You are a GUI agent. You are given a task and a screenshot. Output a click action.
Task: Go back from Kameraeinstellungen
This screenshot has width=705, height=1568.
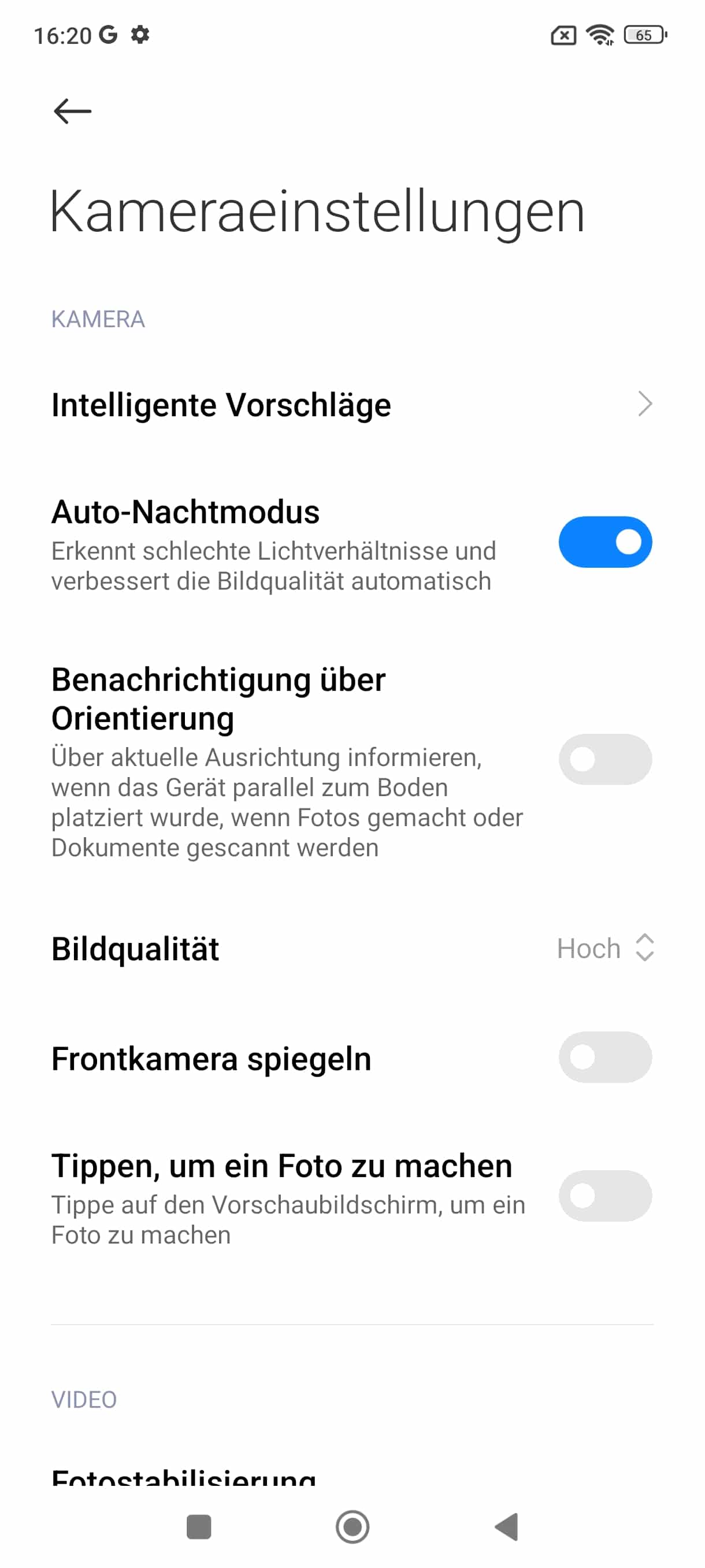tap(72, 112)
